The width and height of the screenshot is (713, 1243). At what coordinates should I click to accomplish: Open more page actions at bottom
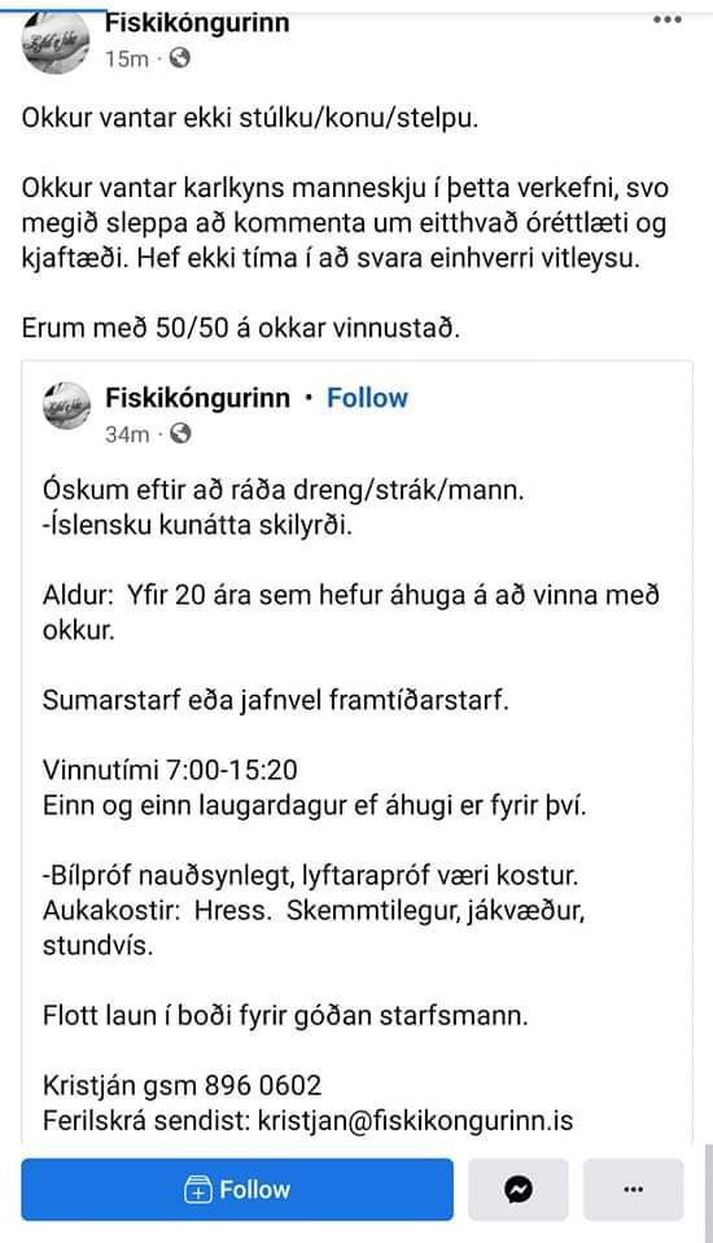632,1190
